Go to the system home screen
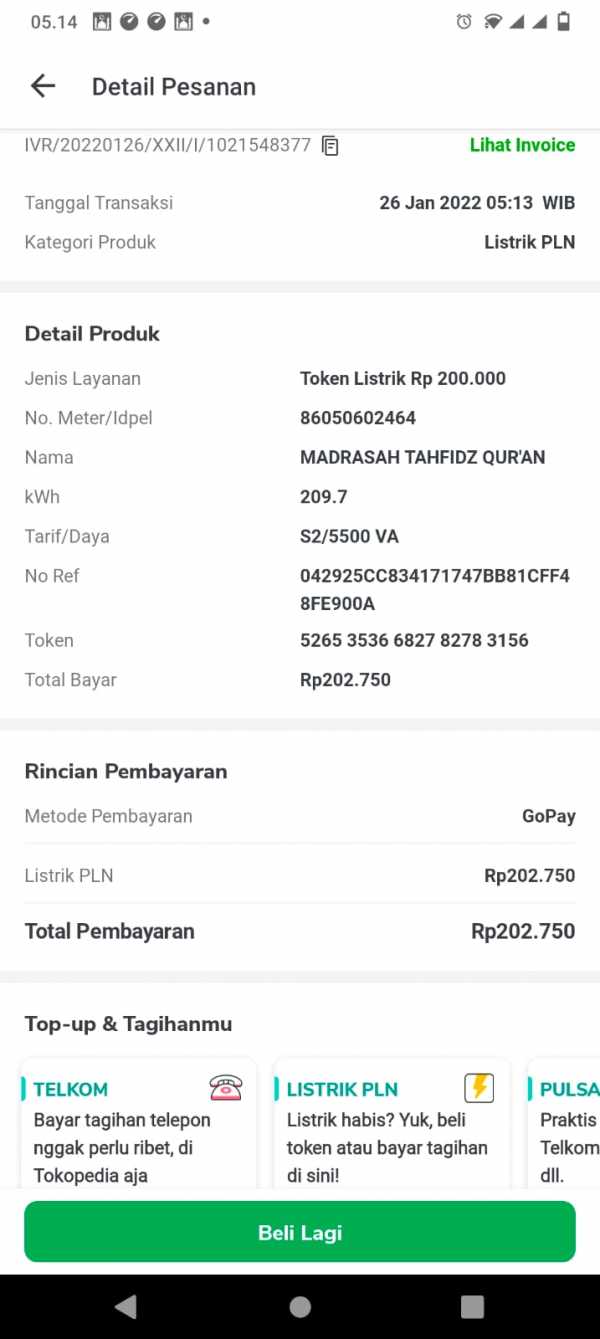600x1339 pixels. tap(300, 1306)
